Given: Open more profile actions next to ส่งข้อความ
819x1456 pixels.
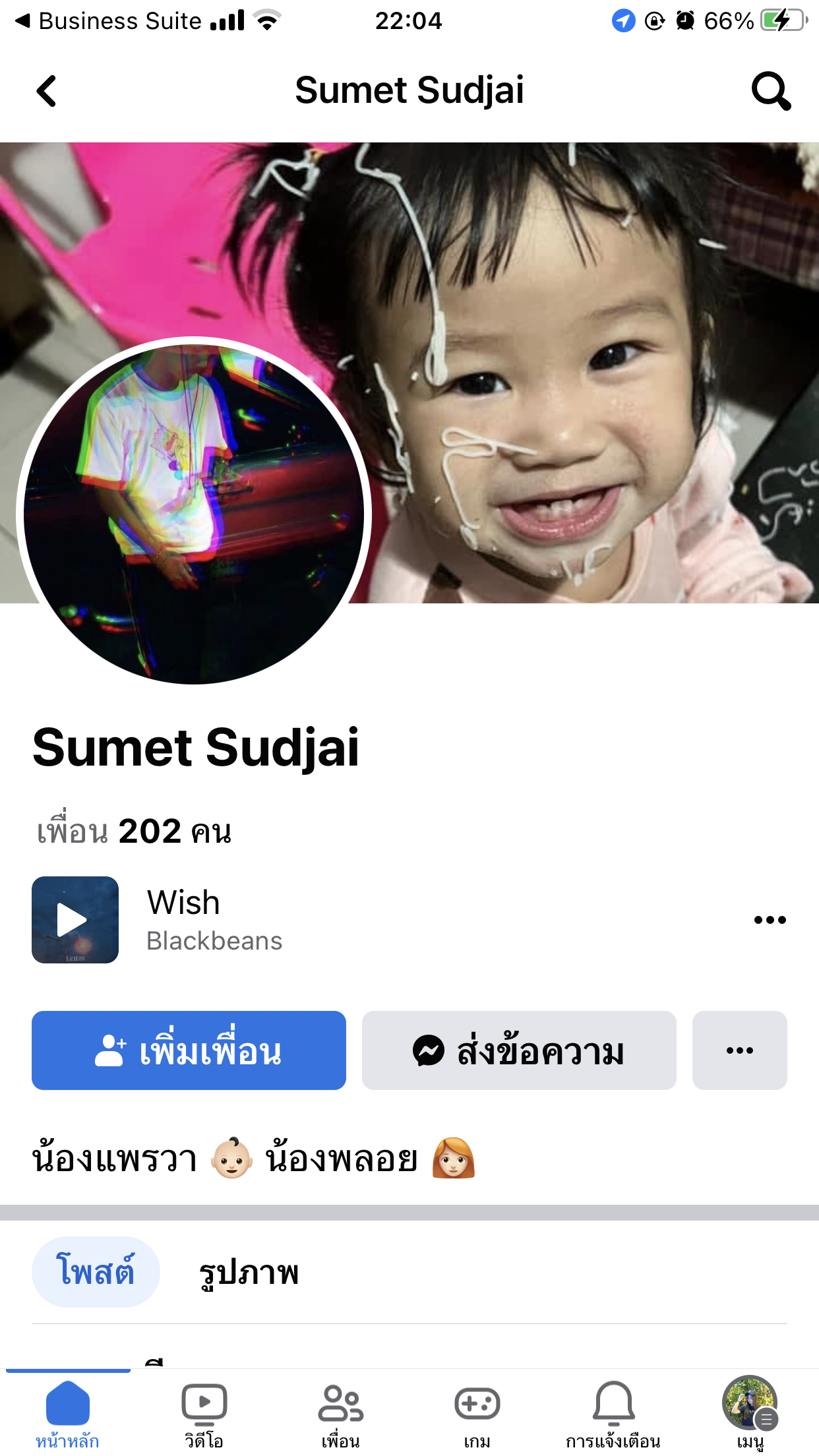Looking at the screenshot, I should (739, 1050).
